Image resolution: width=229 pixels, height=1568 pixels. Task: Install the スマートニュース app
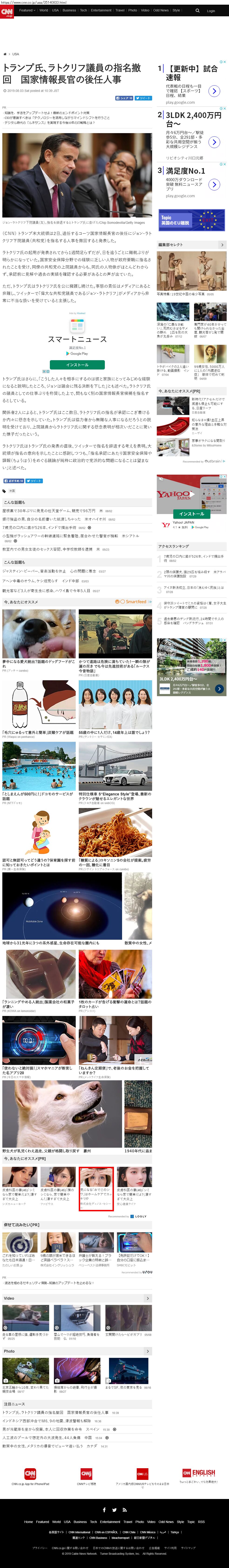coord(77,365)
